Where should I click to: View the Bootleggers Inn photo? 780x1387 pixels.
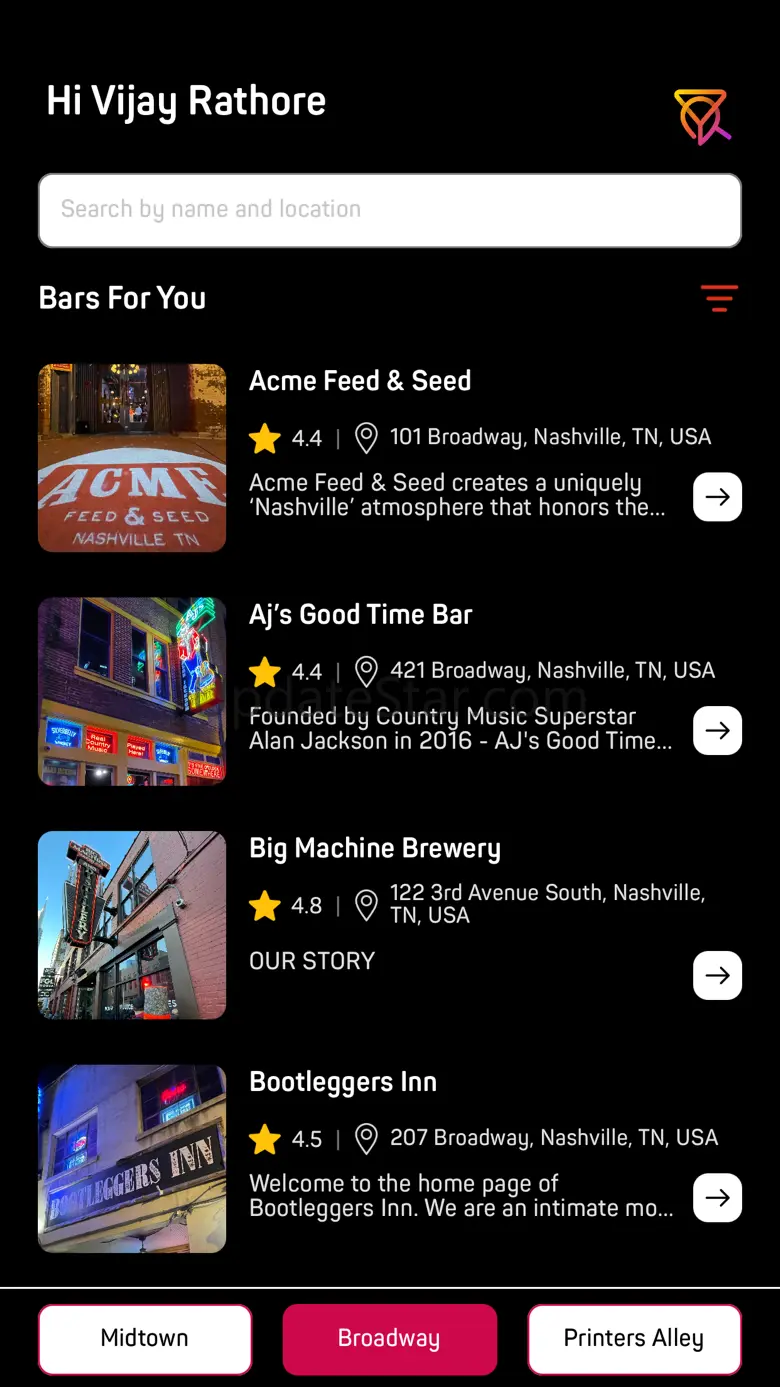coord(132,1158)
